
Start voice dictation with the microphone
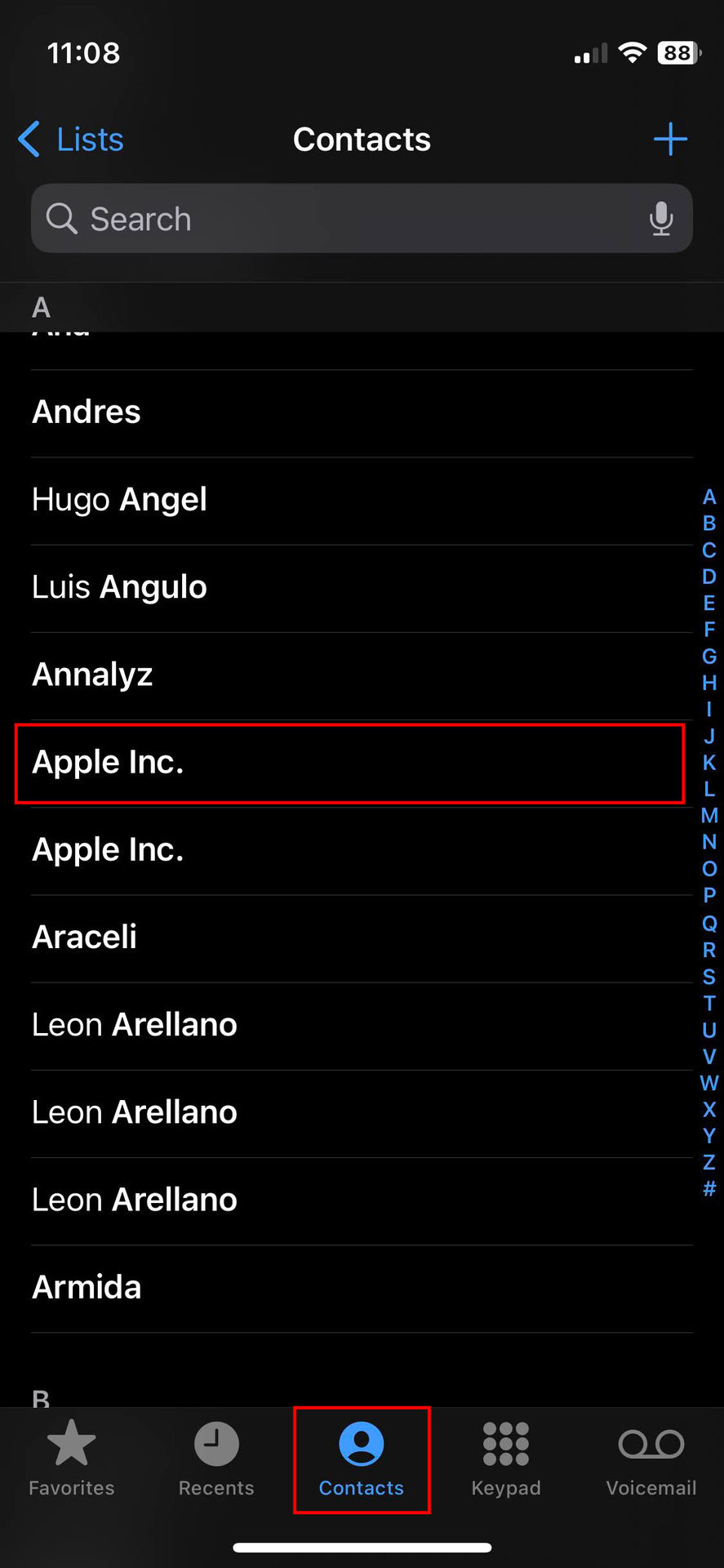(x=661, y=219)
